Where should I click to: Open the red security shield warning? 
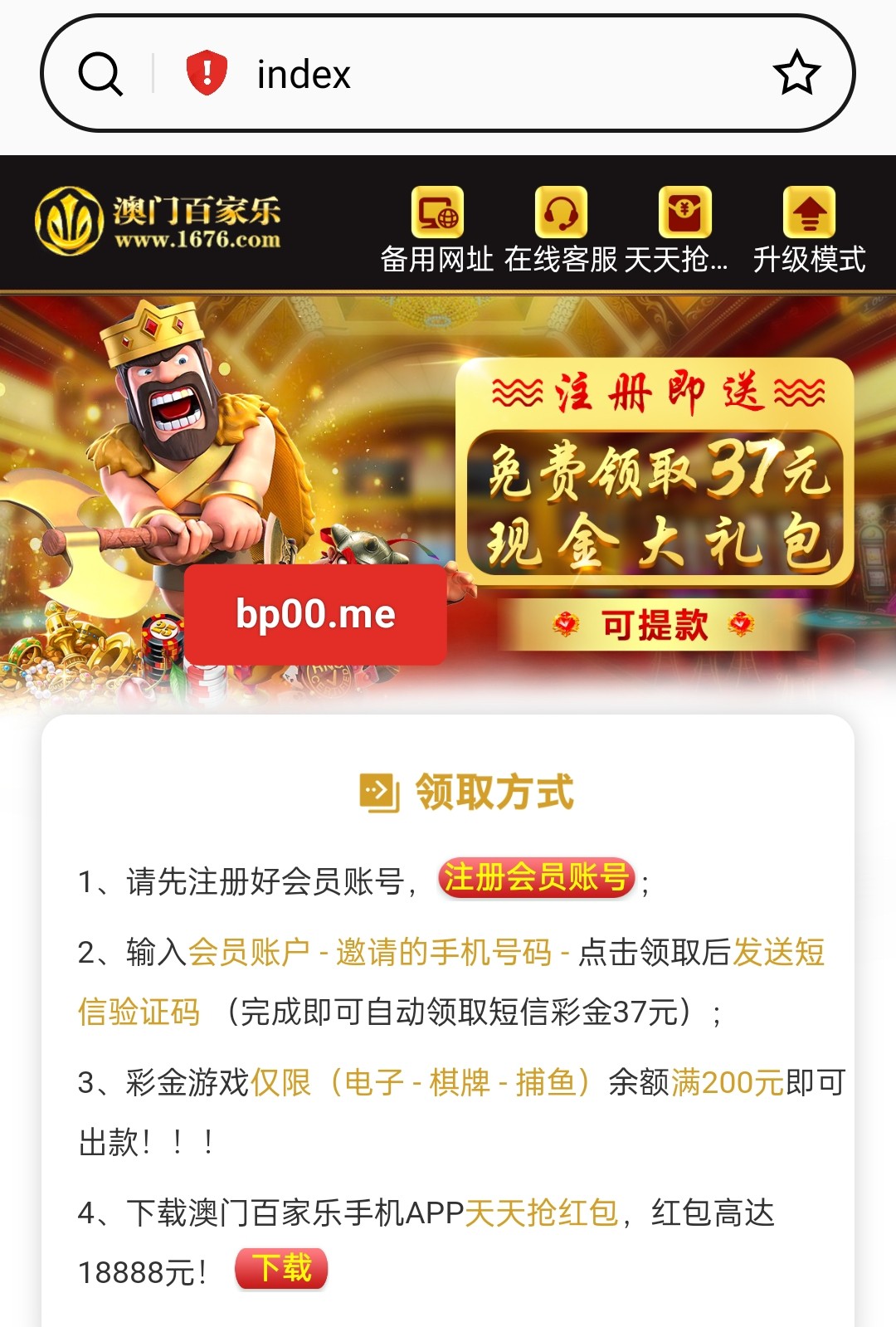click(207, 73)
